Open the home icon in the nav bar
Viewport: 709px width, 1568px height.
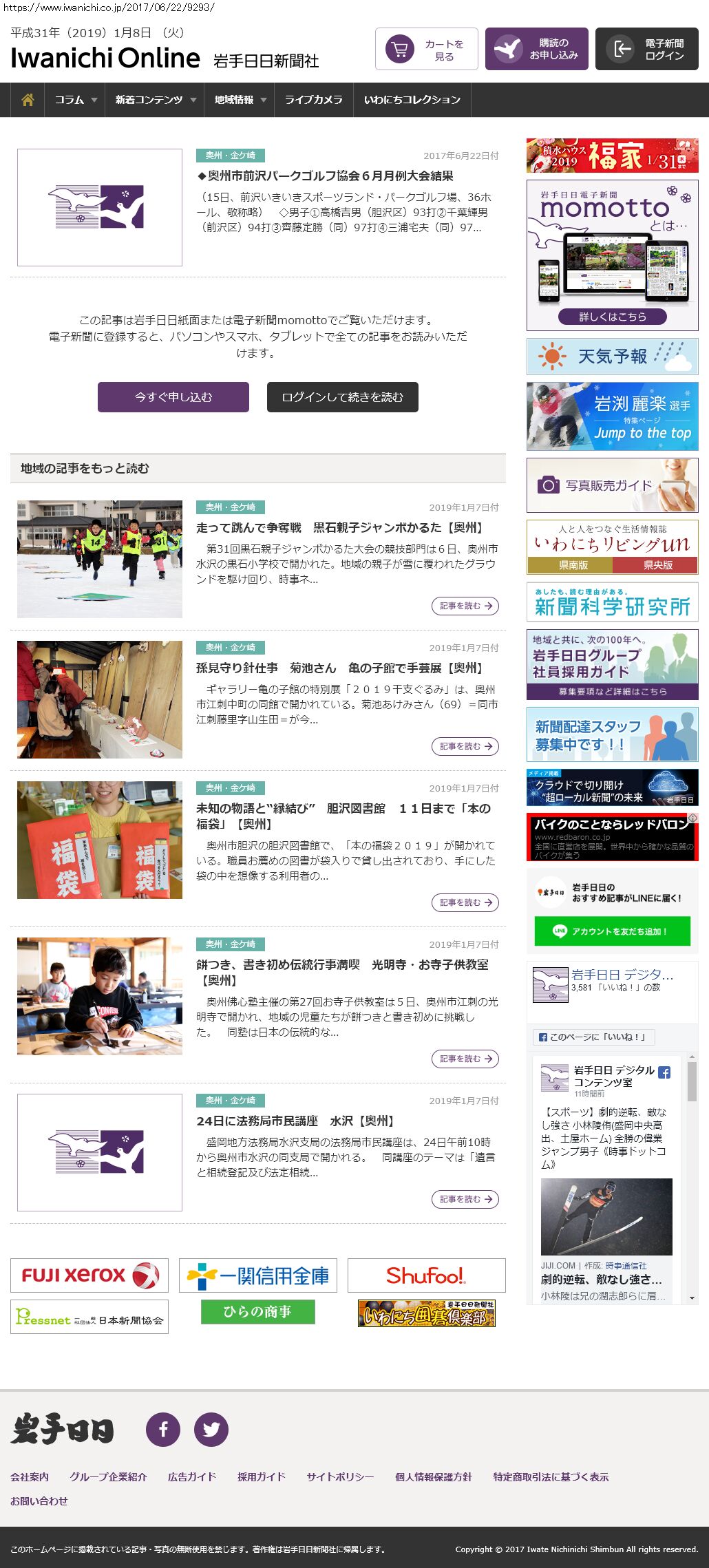[28, 100]
